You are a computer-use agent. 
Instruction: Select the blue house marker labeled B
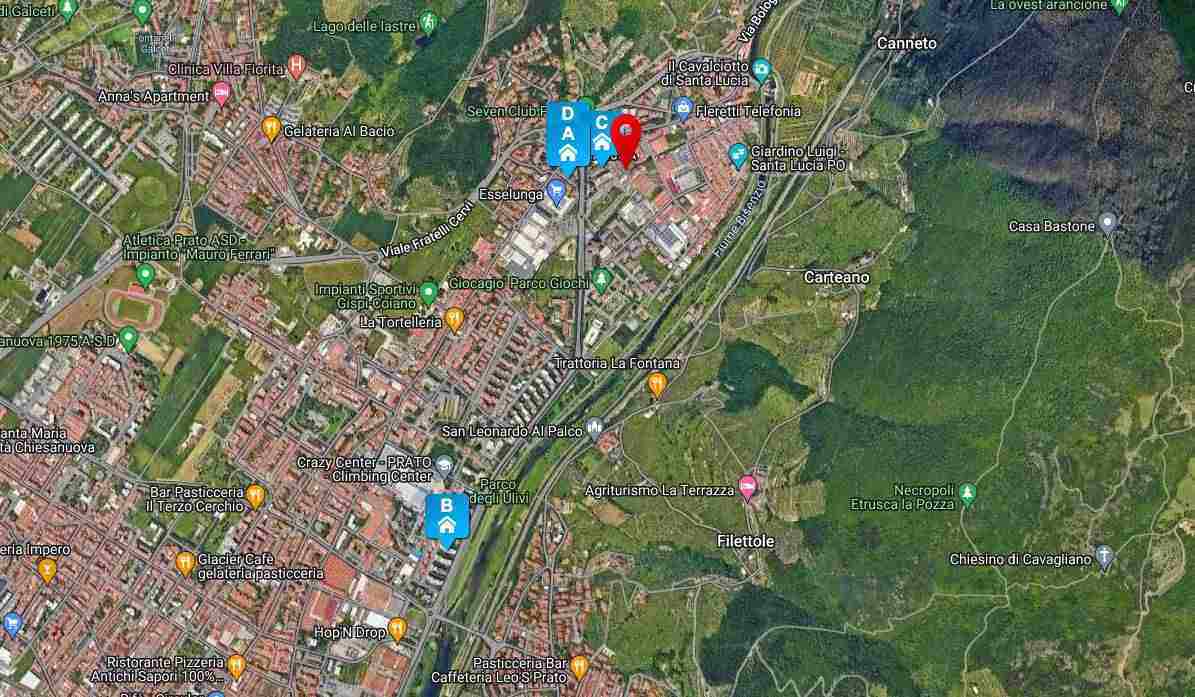[446, 517]
